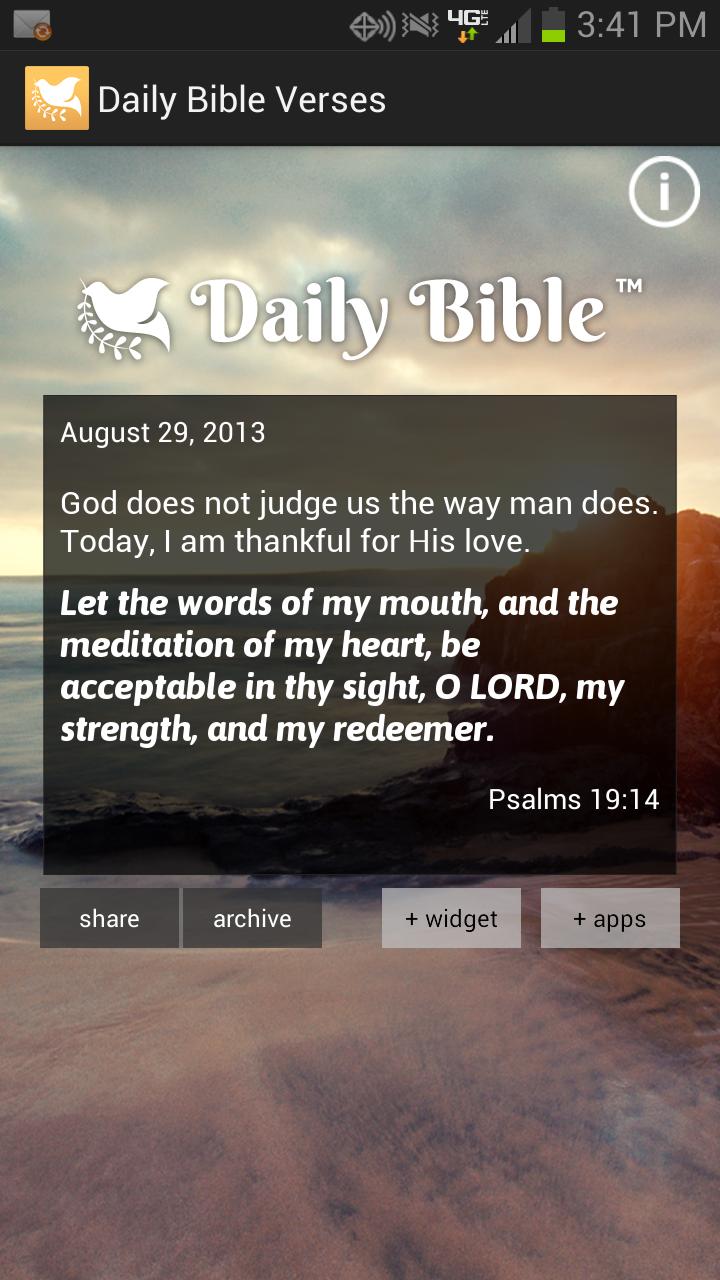The height and width of the screenshot is (1280, 720).
Task: Tap the + apps button
Action: click(610, 918)
